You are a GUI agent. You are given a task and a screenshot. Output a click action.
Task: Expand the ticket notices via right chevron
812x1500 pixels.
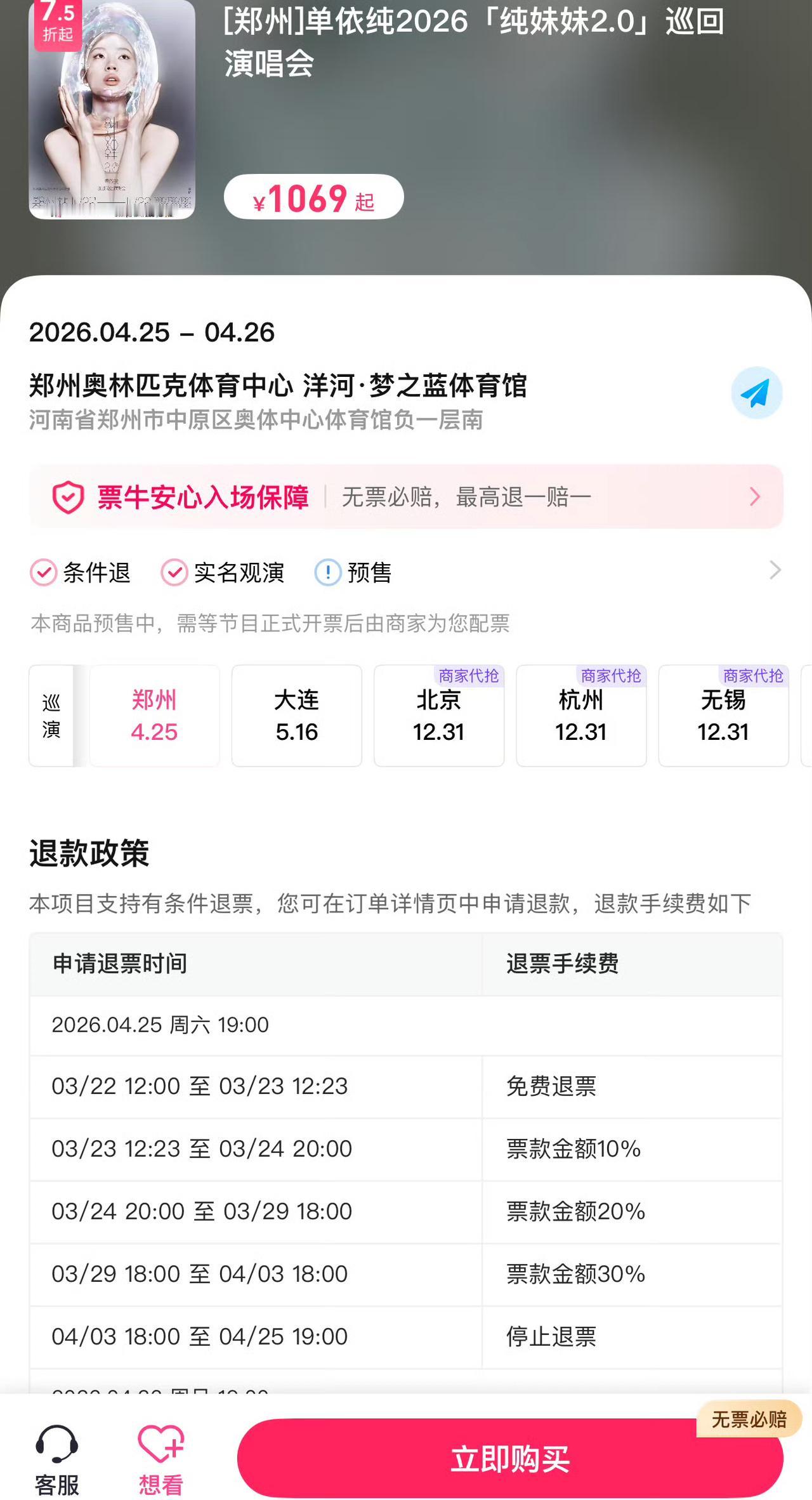pos(775,570)
